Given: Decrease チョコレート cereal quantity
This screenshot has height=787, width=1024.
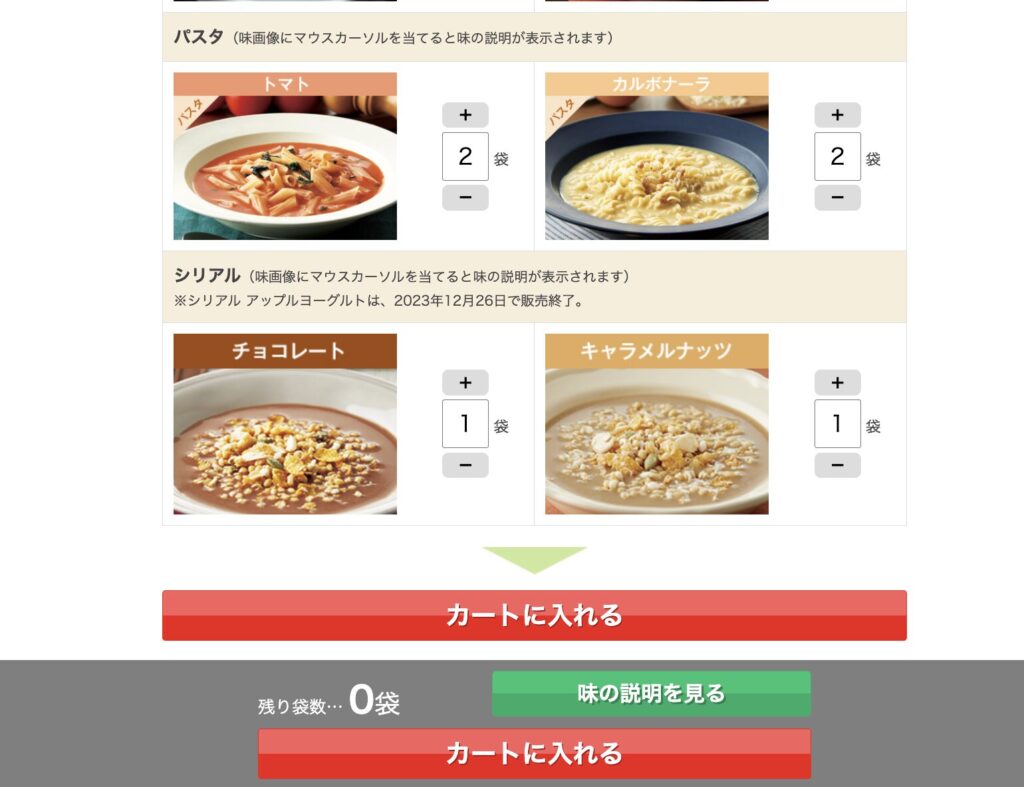Looking at the screenshot, I should pyautogui.click(x=465, y=465).
